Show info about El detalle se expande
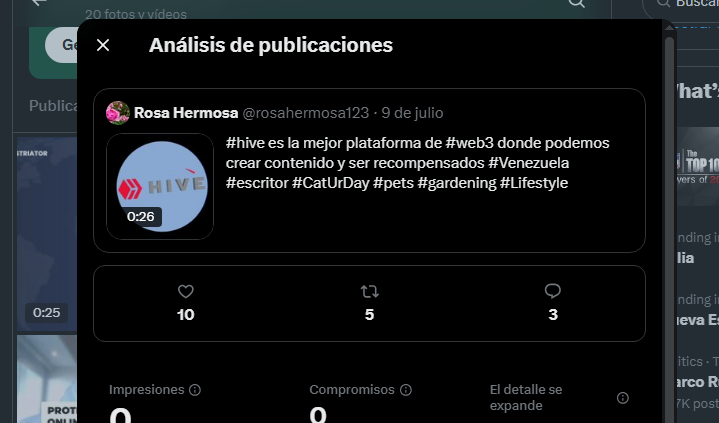Screen dimensions: 719x423 [623, 398]
